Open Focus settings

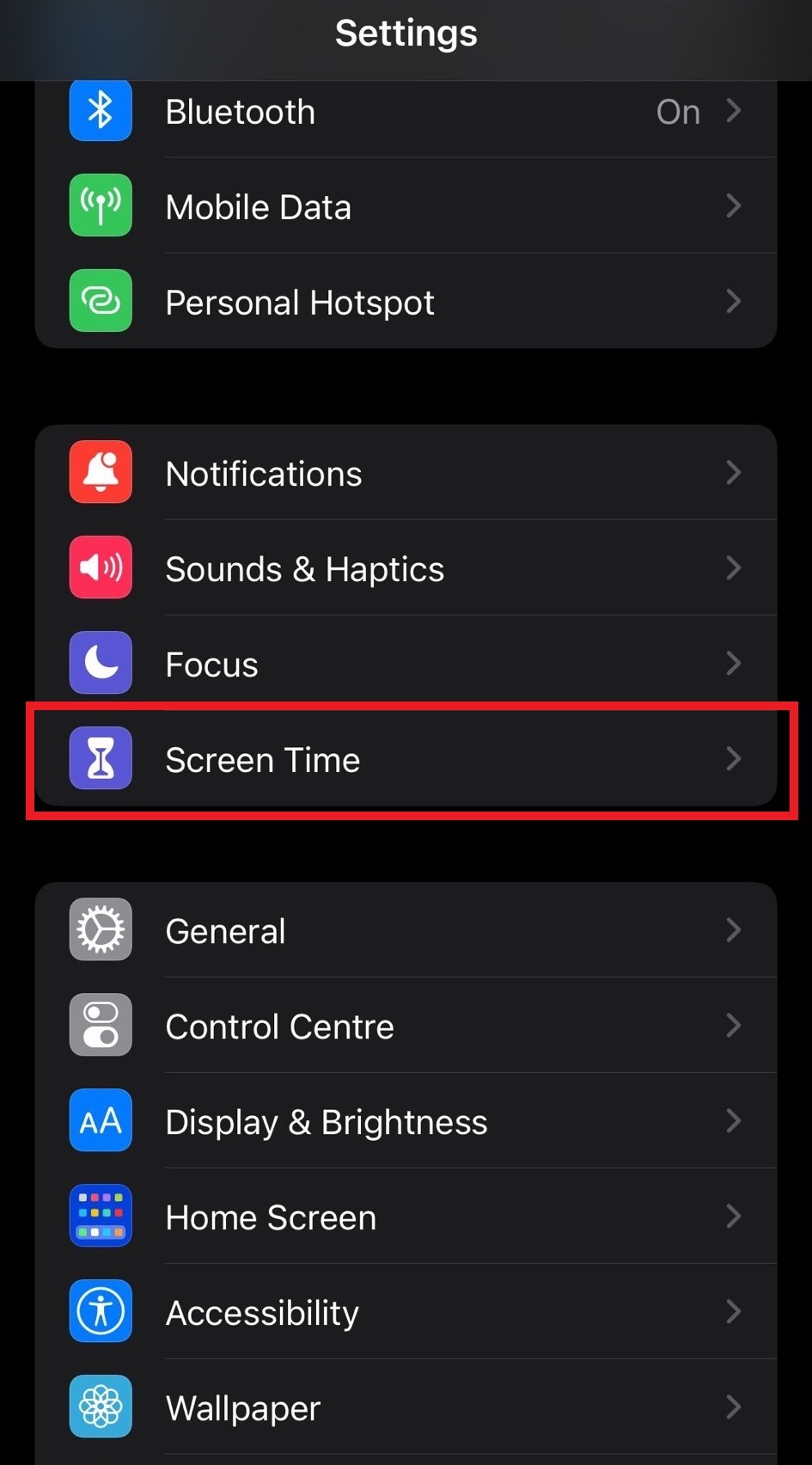click(406, 665)
